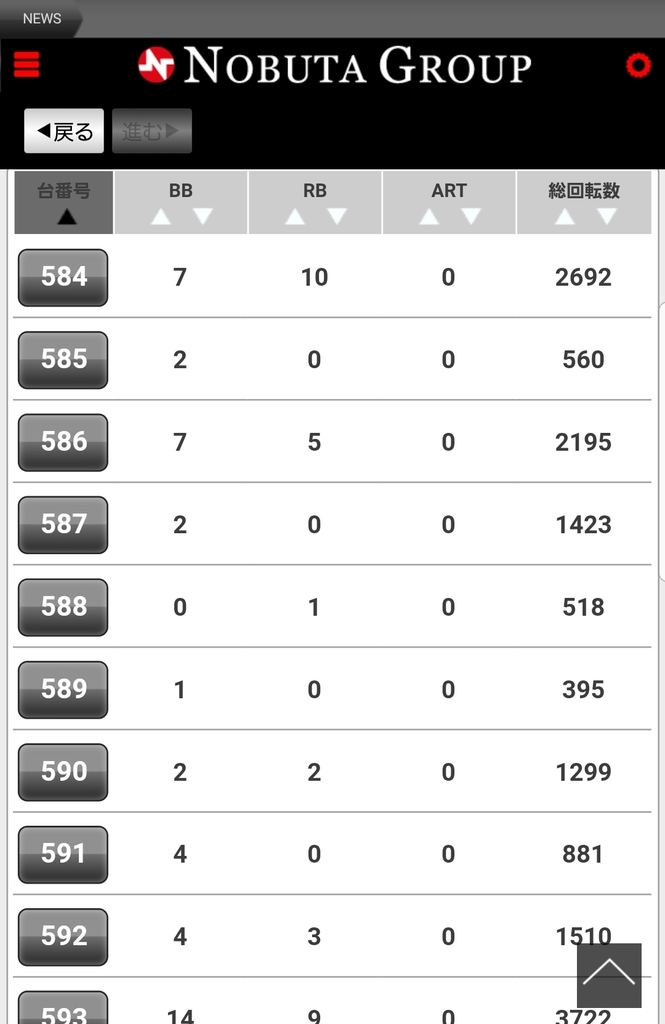Image resolution: width=665 pixels, height=1024 pixels.
Task: Tap machine 588 button
Action: tap(63, 607)
